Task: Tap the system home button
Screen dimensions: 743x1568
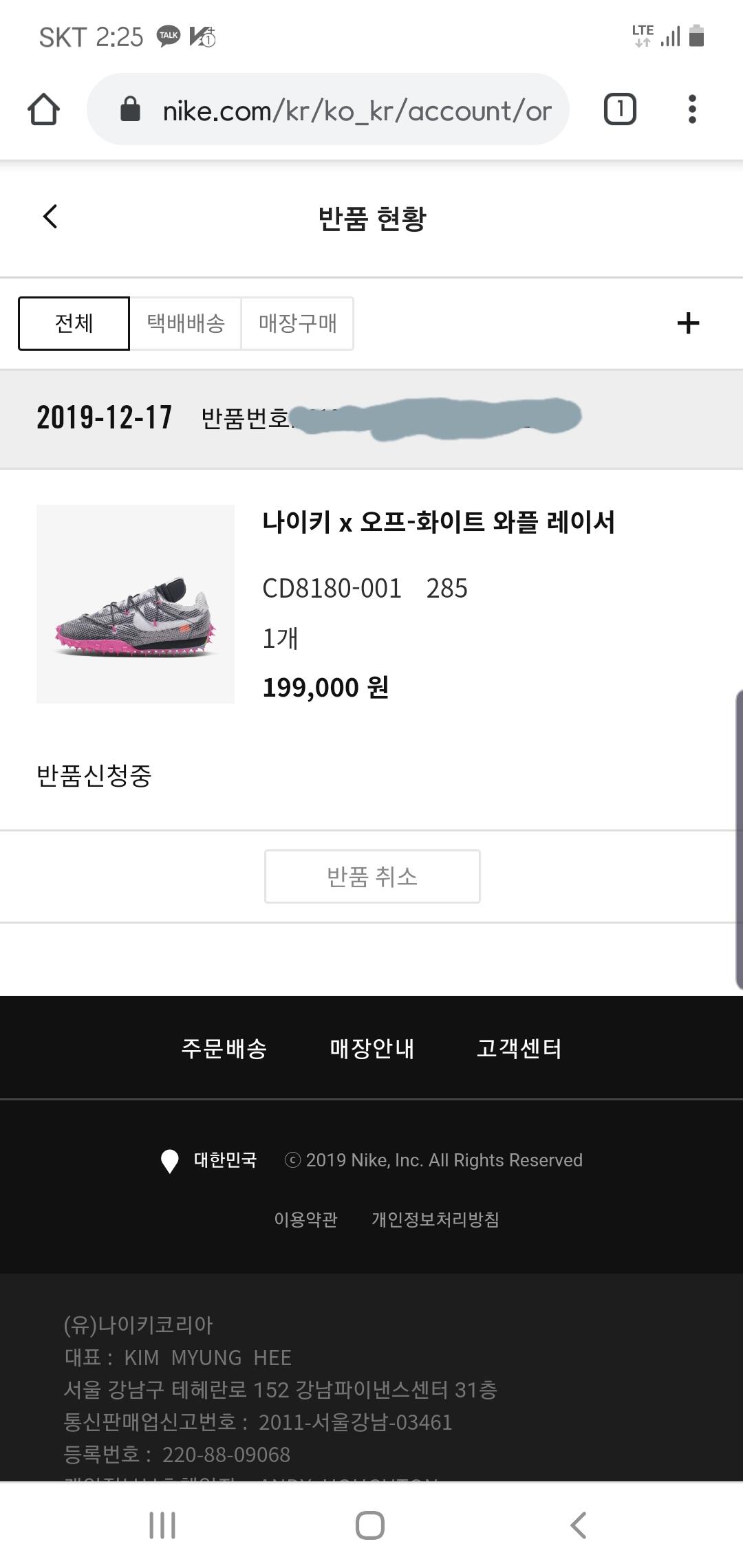Action: pyautogui.click(x=370, y=1525)
